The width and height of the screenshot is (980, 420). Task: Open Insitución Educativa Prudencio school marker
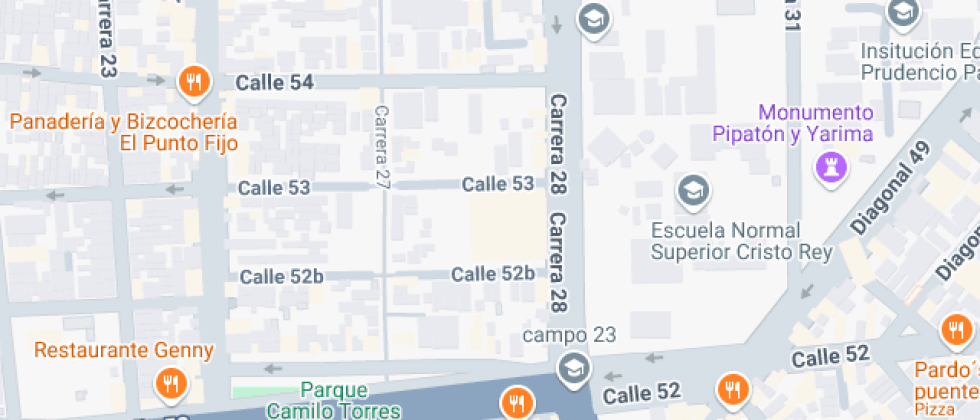(904, 13)
